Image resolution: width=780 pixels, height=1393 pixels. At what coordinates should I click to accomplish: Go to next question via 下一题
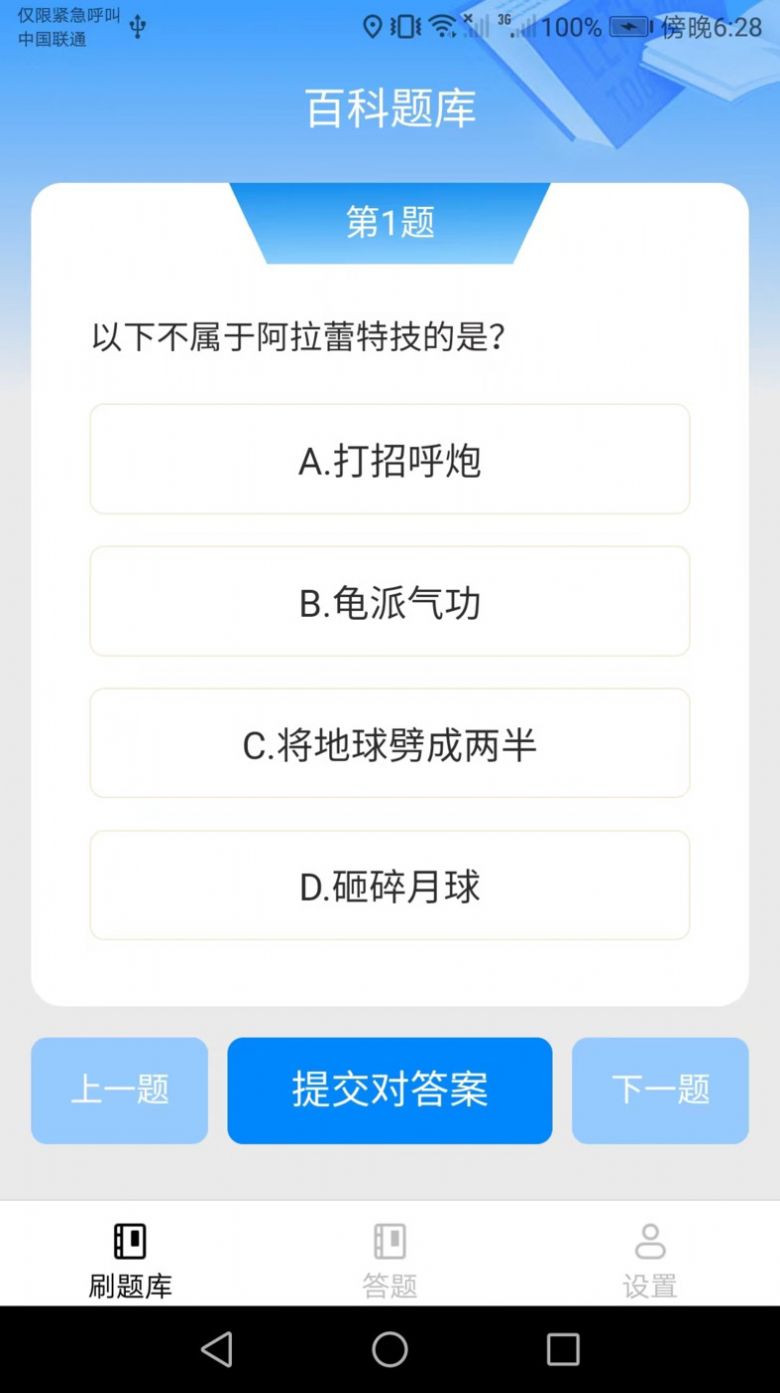pyautogui.click(x=660, y=1090)
